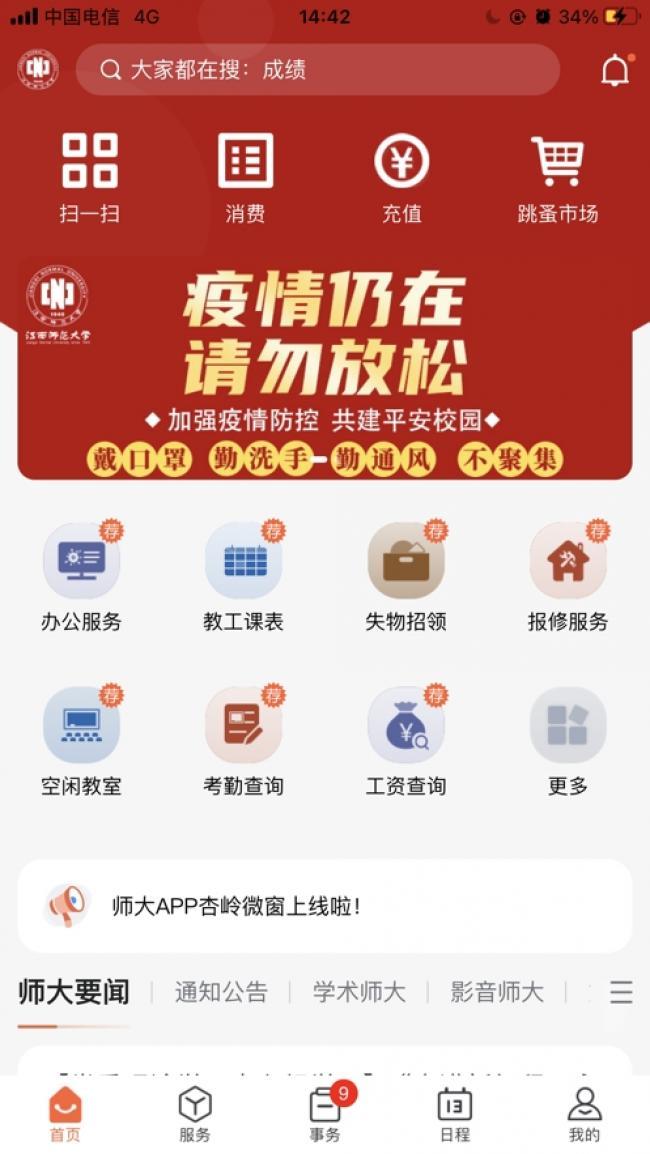Tap 更多 to see more services
Image resolution: width=650 pixels, height=1154 pixels.
[568, 742]
